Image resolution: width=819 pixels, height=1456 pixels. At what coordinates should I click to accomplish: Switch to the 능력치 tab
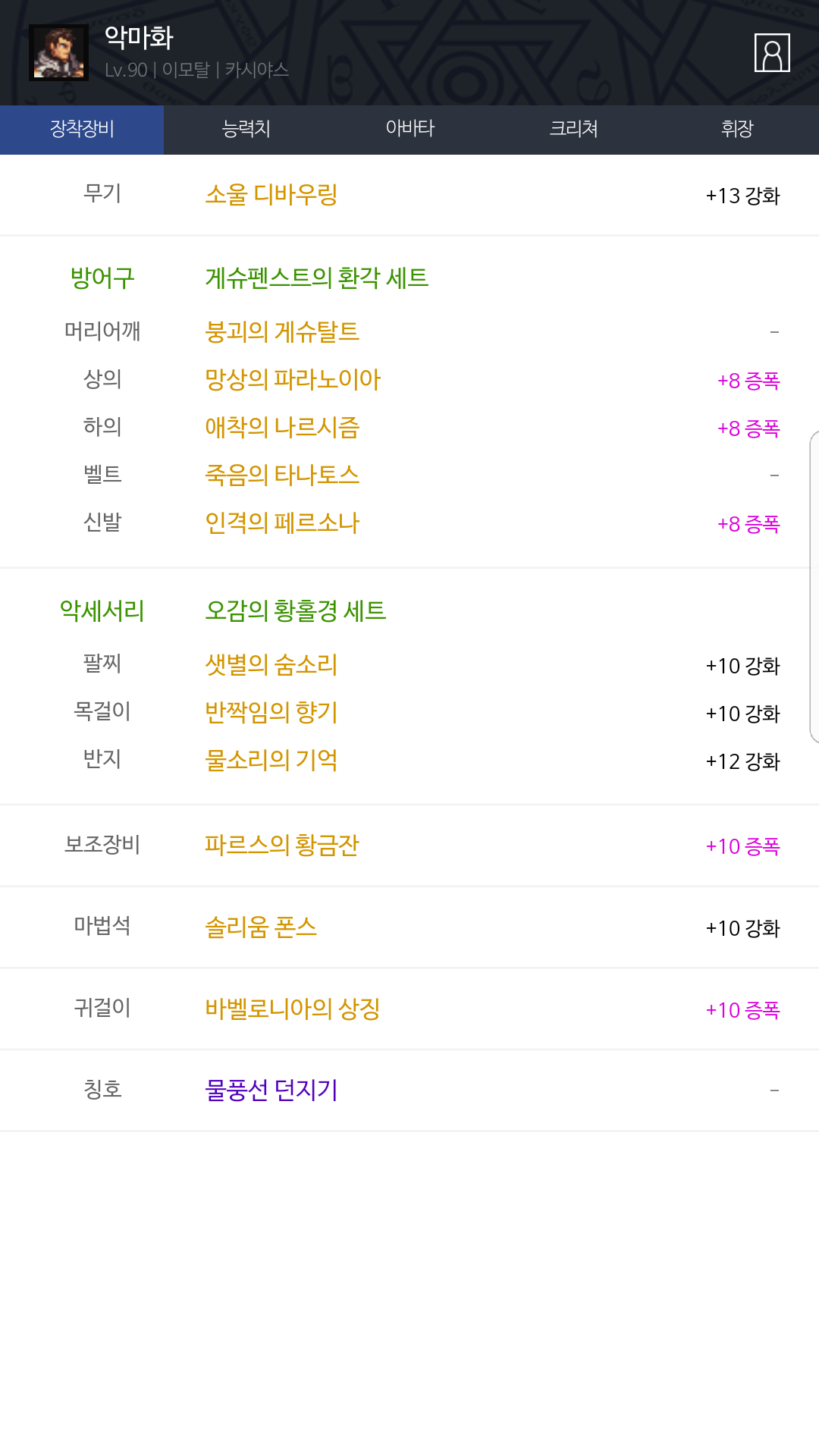point(246,130)
